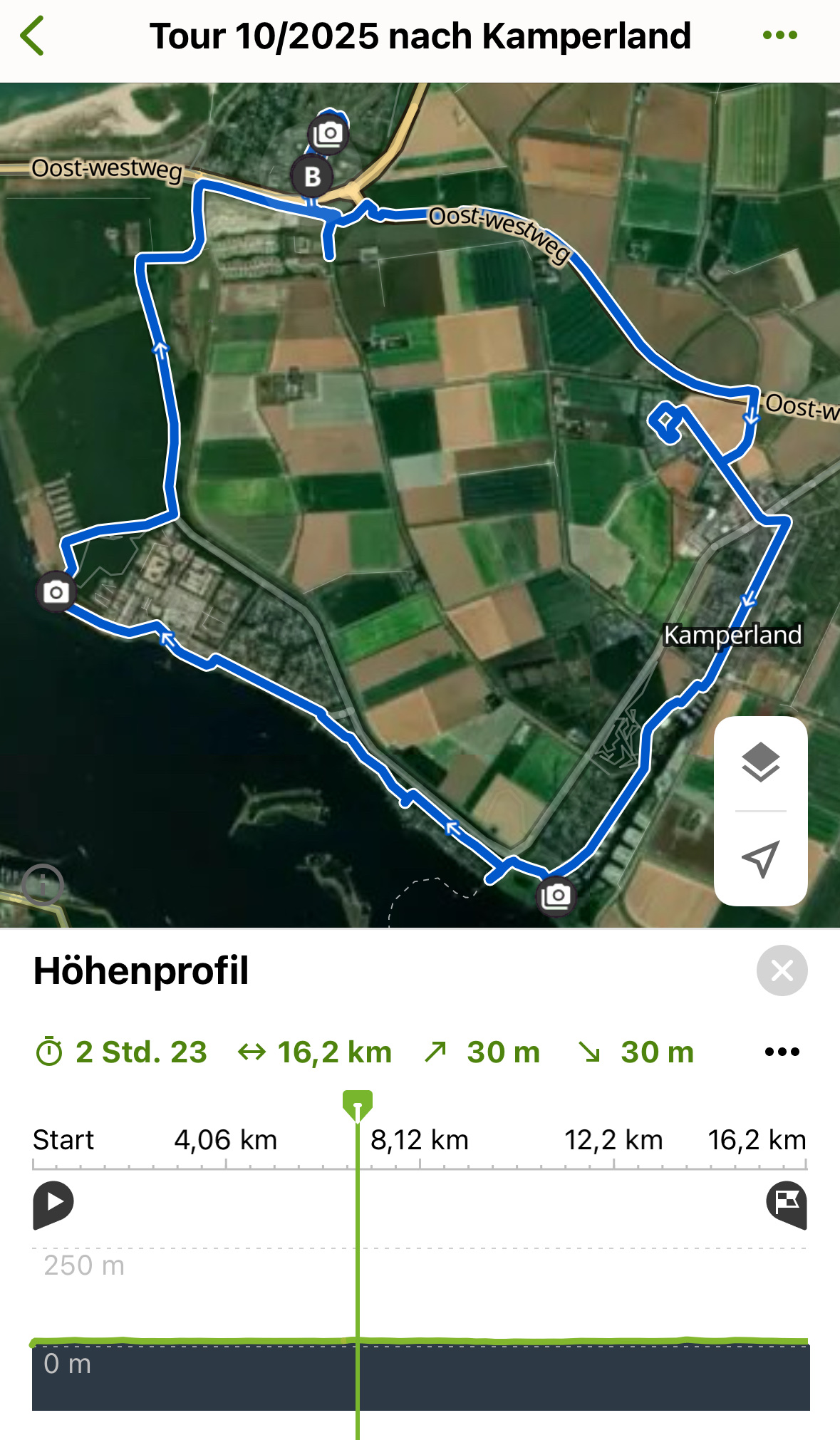Open the overflow menu beside the tour title
Screen dimensions: 840x1440
coord(779,36)
